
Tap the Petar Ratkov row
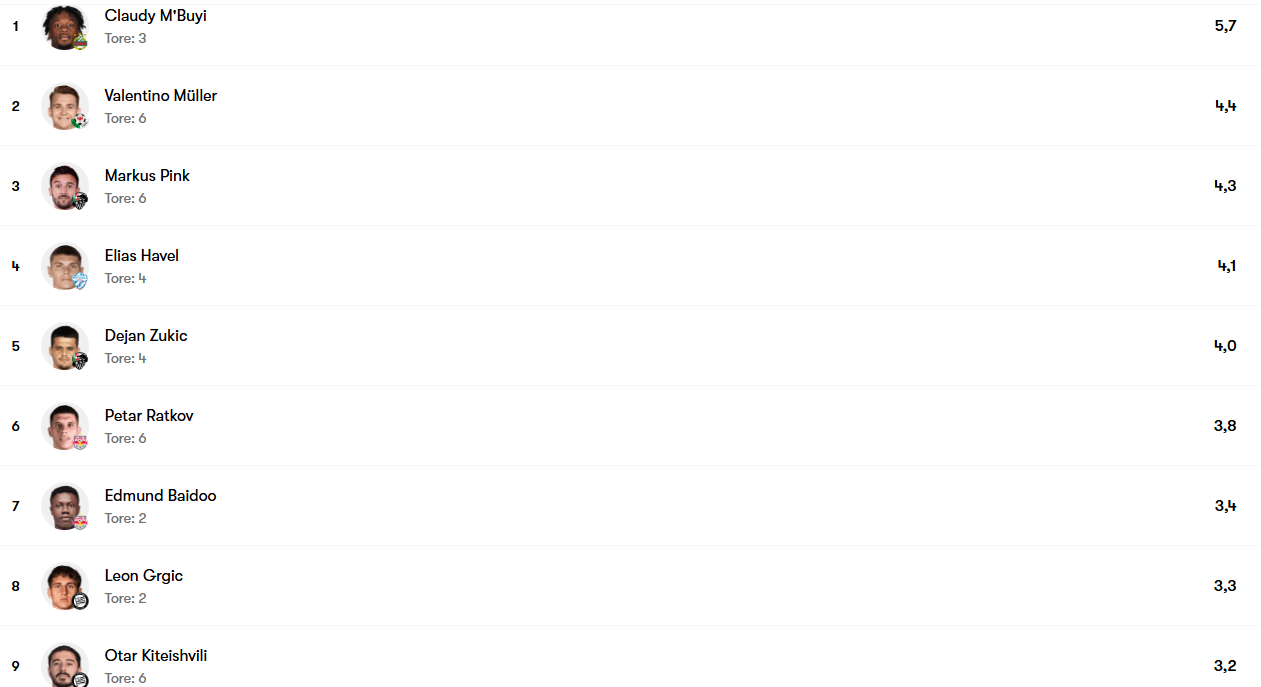coord(149,417)
